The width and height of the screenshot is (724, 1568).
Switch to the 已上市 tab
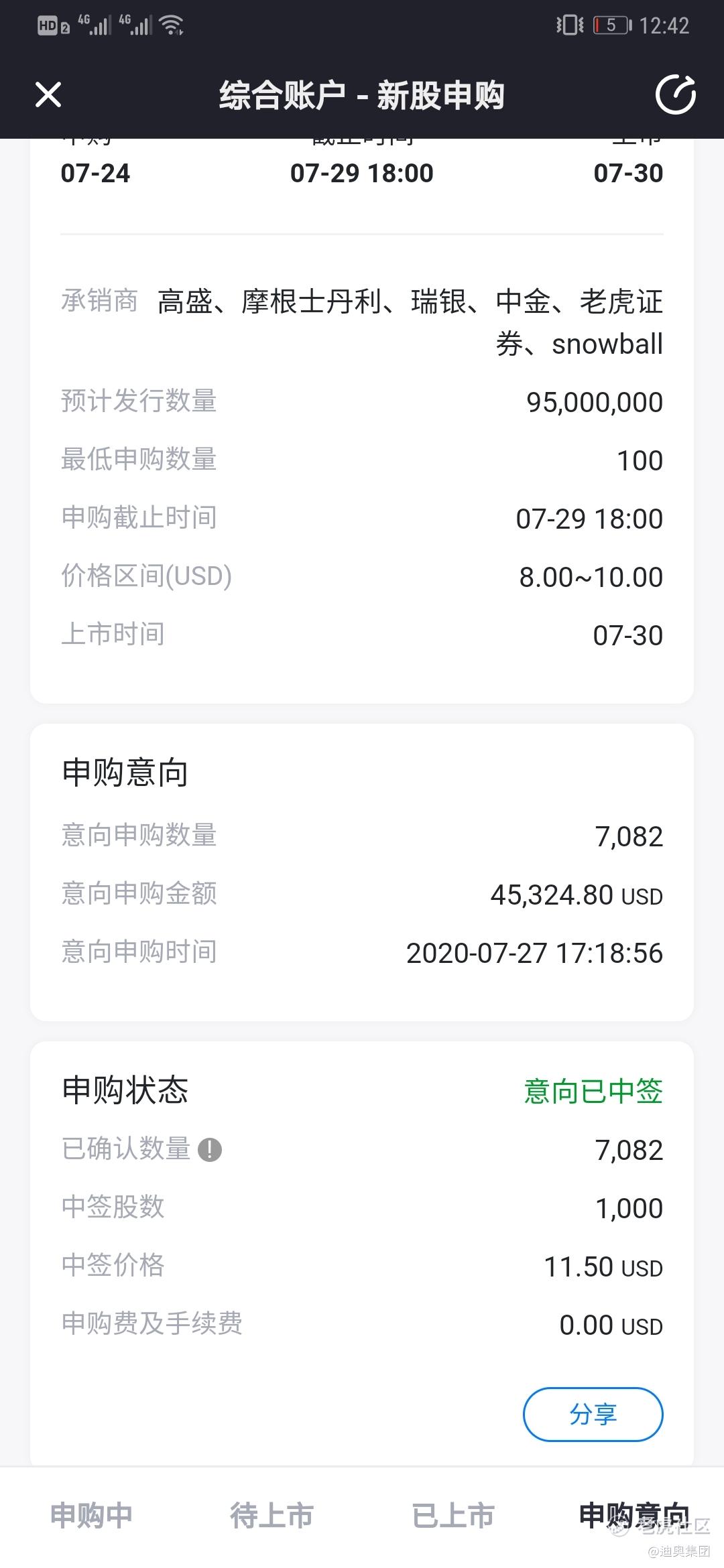click(x=452, y=1516)
